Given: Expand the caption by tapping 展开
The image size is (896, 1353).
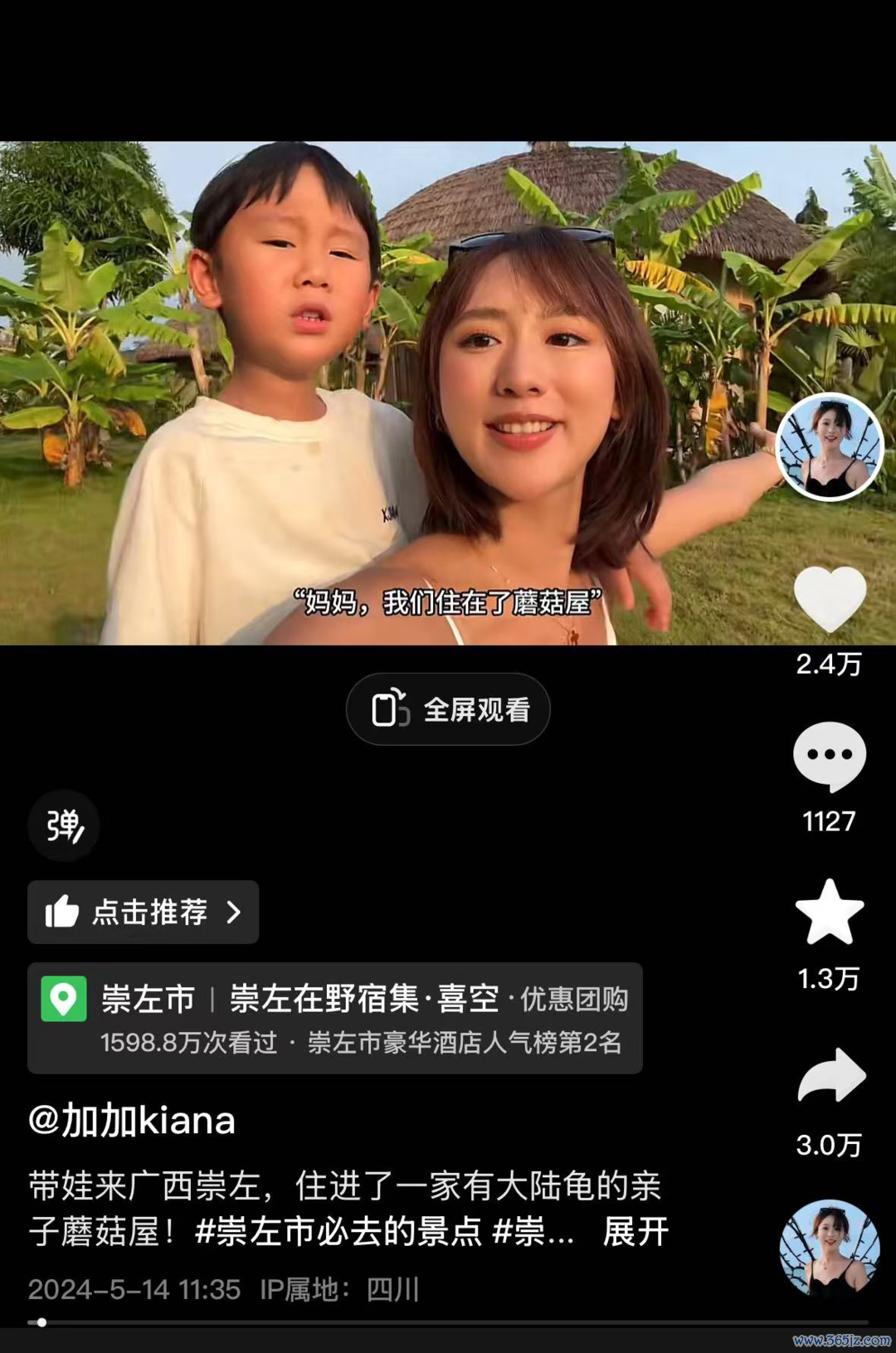Looking at the screenshot, I should 635,1232.
